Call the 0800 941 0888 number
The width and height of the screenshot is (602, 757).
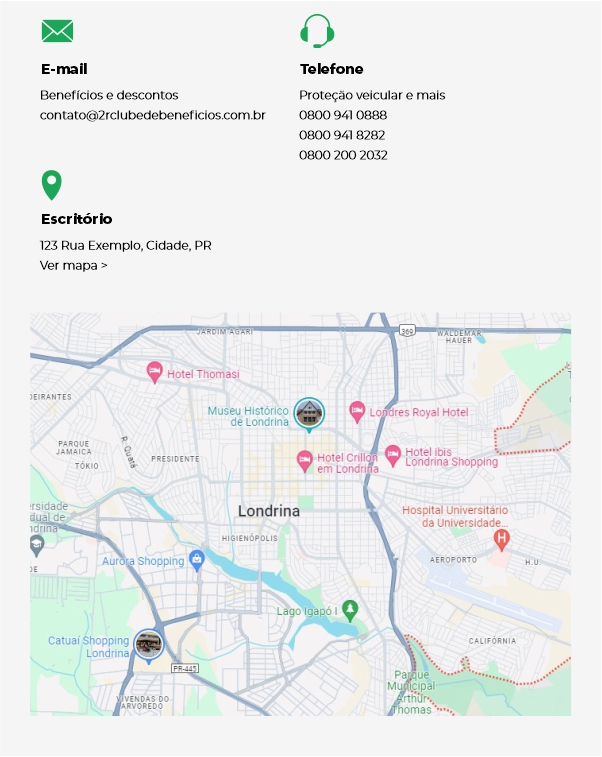click(343, 115)
